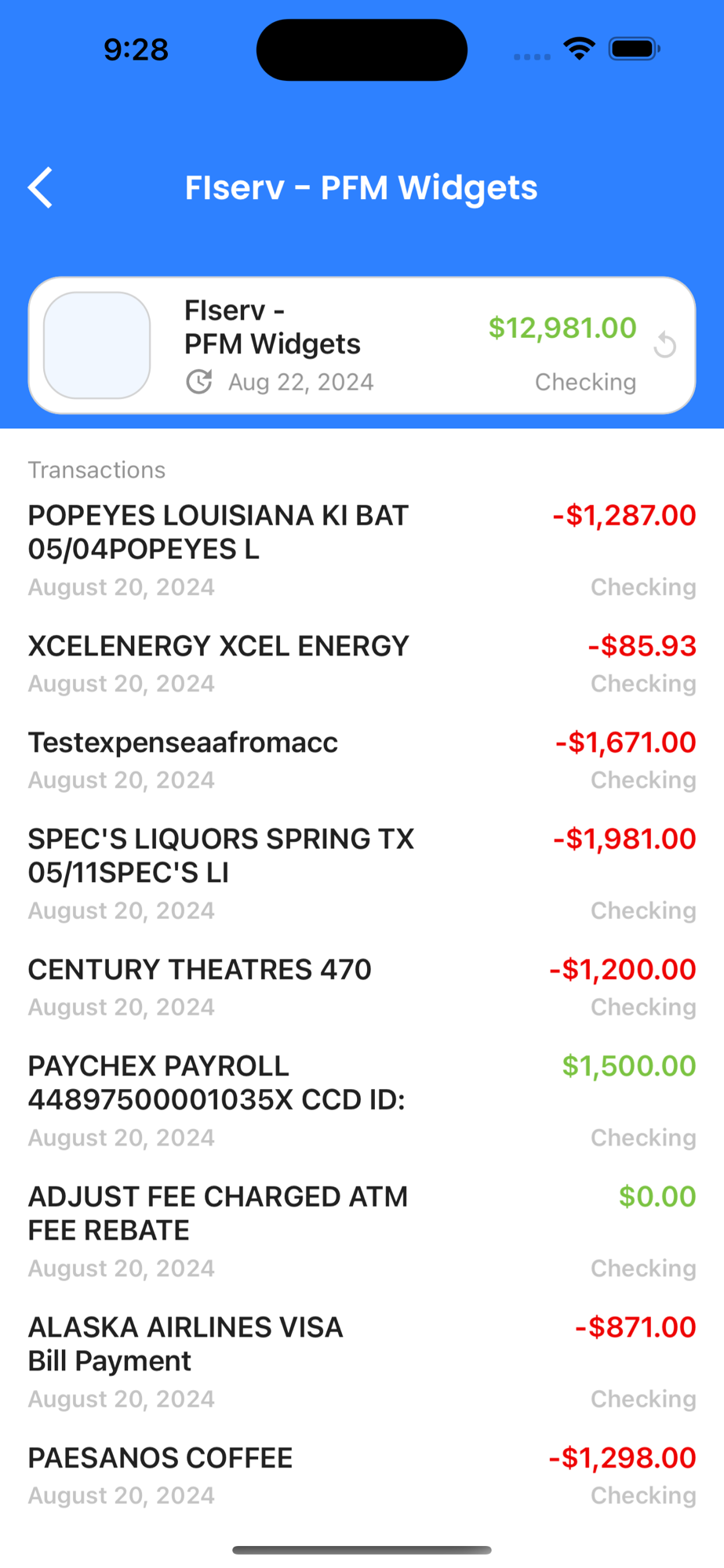Viewport: 724px width, 1568px height.
Task: View the ATM fee rebate transaction
Action: click(x=362, y=1232)
